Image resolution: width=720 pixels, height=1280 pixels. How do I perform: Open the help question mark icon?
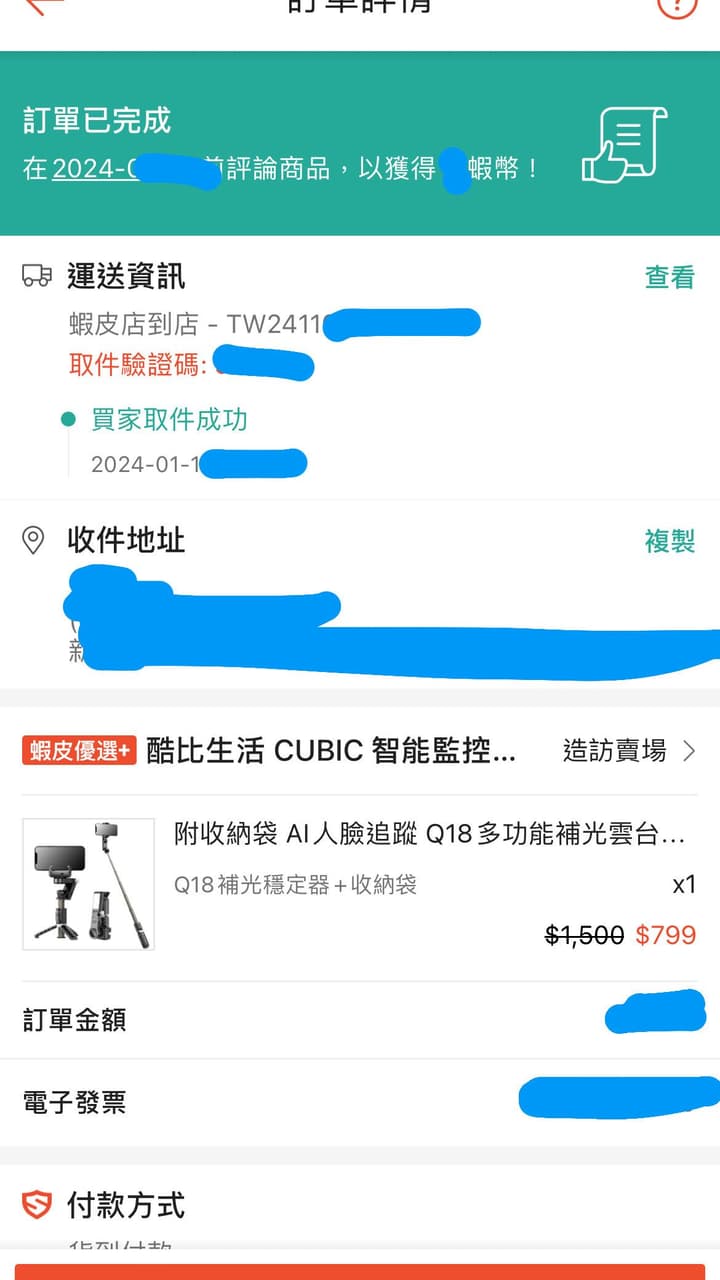coord(676,6)
